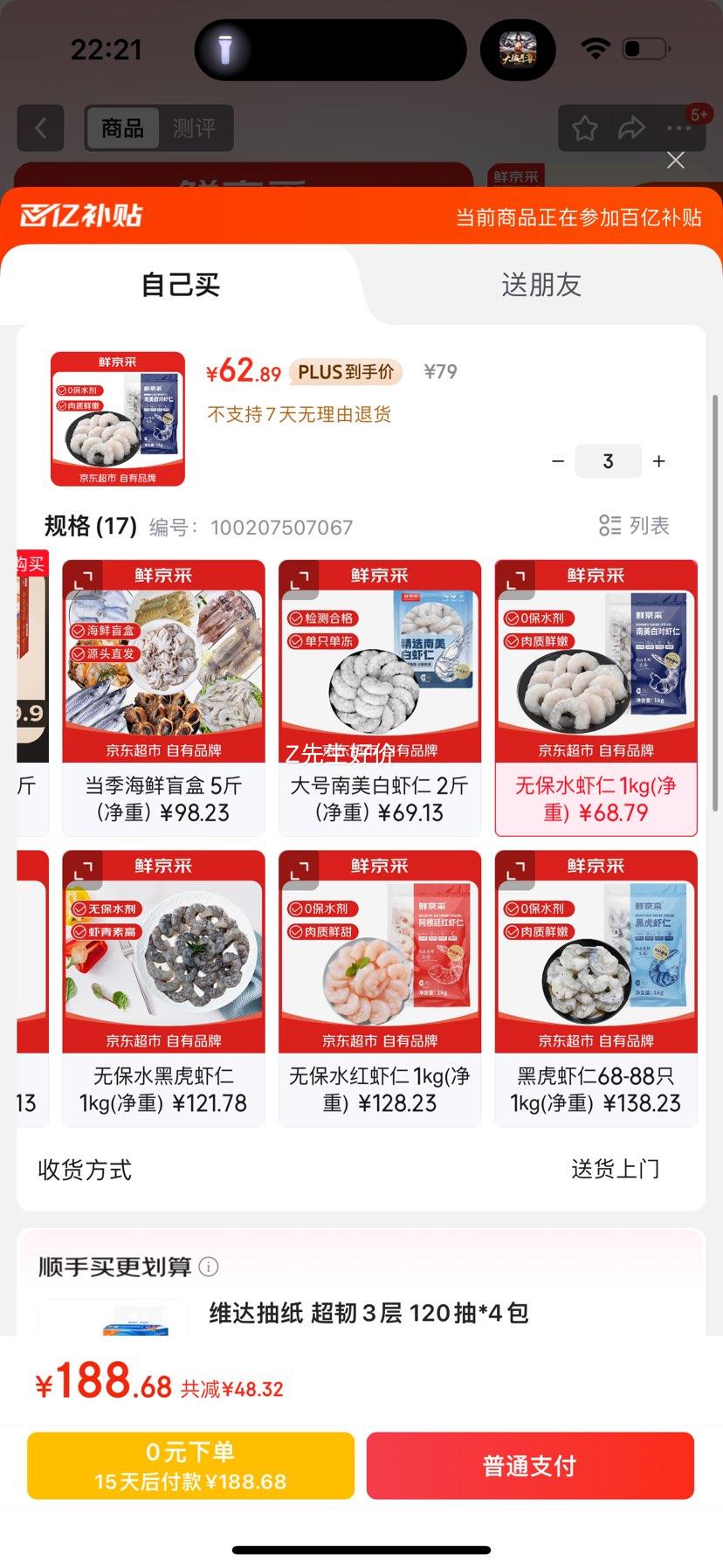Switch specs to 列表 list view
Screen dimensions: 723x1568
coord(635,526)
